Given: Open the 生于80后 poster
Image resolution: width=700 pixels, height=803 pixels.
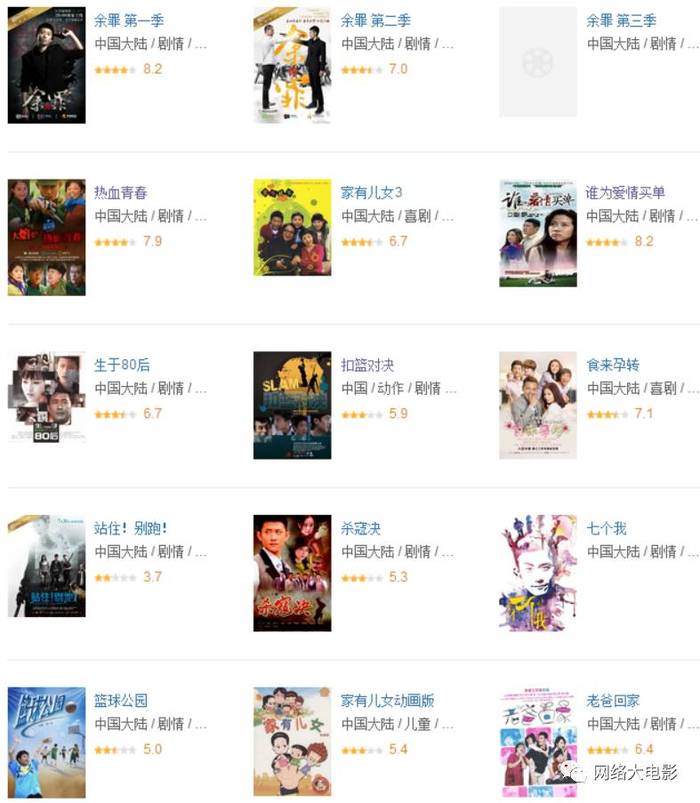Looking at the screenshot, I should pyautogui.click(x=46, y=397).
